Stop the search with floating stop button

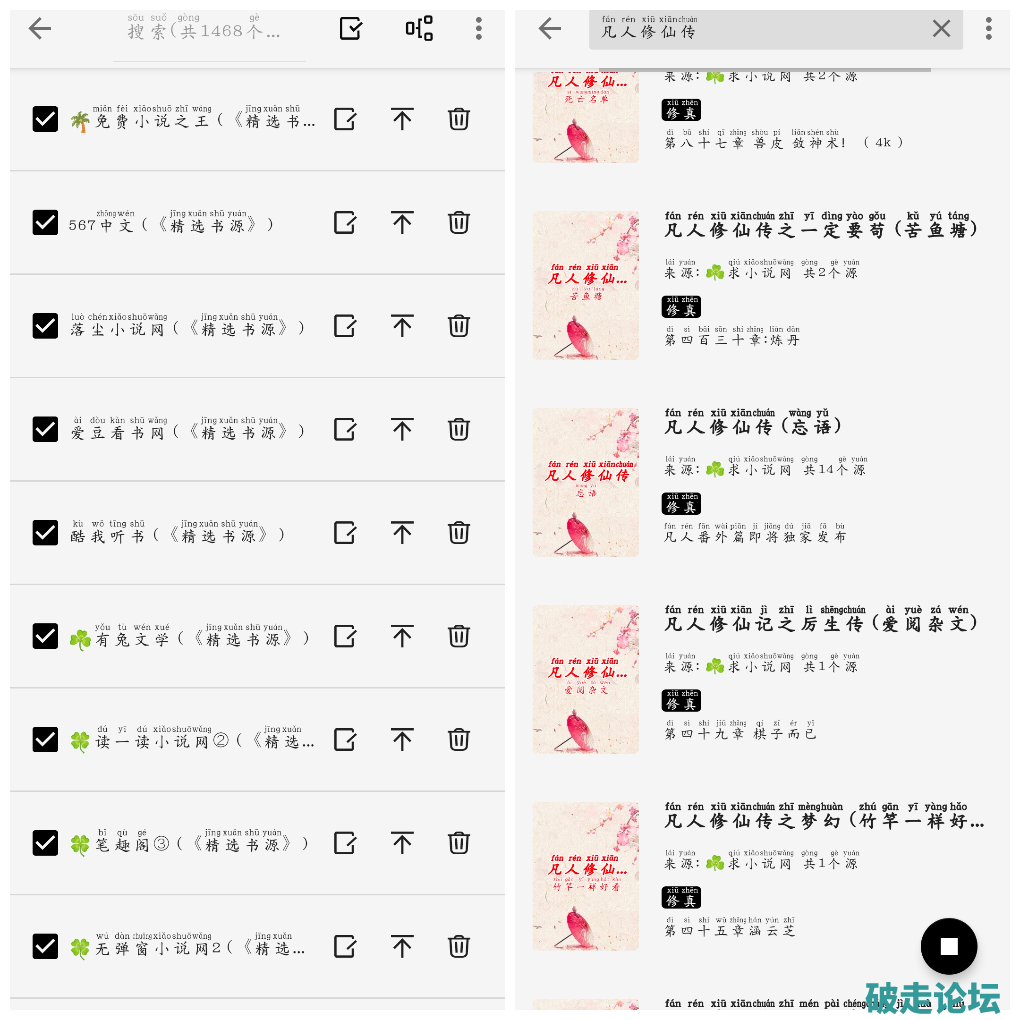[x=948, y=946]
